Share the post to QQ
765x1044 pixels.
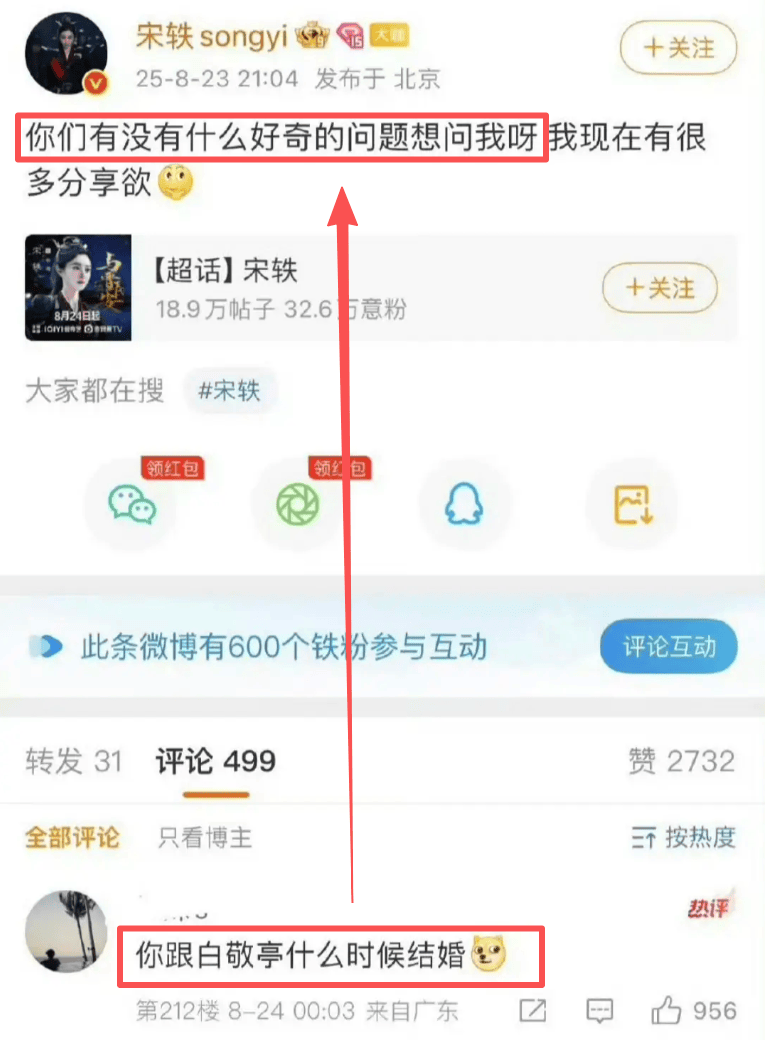coord(465,506)
